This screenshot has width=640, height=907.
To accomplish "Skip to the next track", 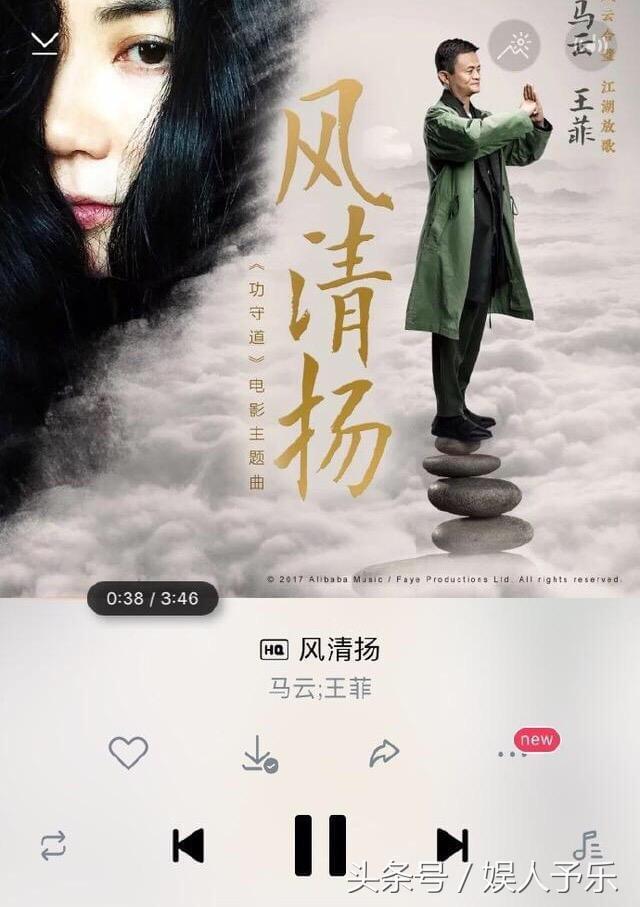I will pos(452,846).
